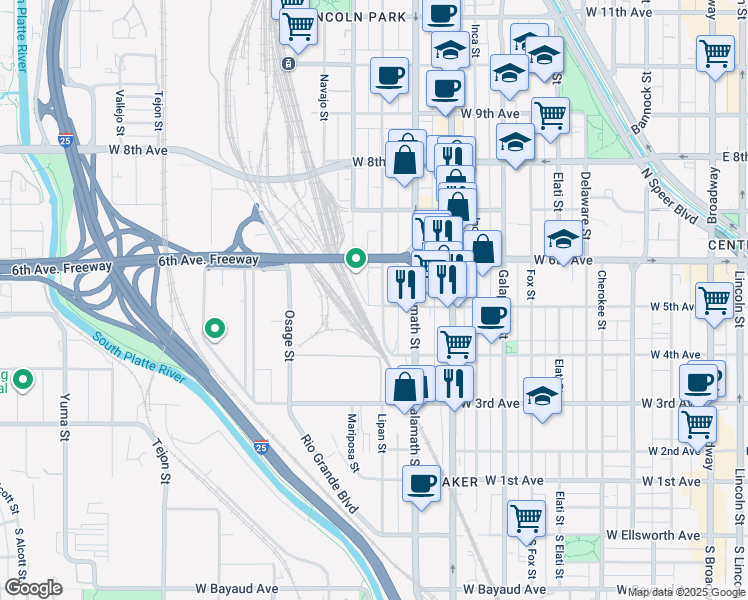The width and height of the screenshot is (748, 600).
Task: Open the shopping cart marker at W 2nd Ave
Action: (x=697, y=424)
